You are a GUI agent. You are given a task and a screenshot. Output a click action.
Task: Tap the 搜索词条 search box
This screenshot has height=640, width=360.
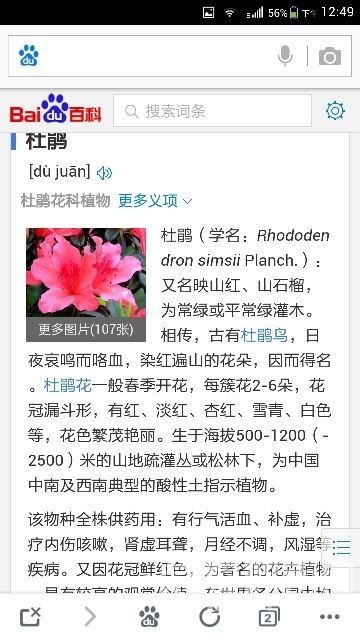212,111
